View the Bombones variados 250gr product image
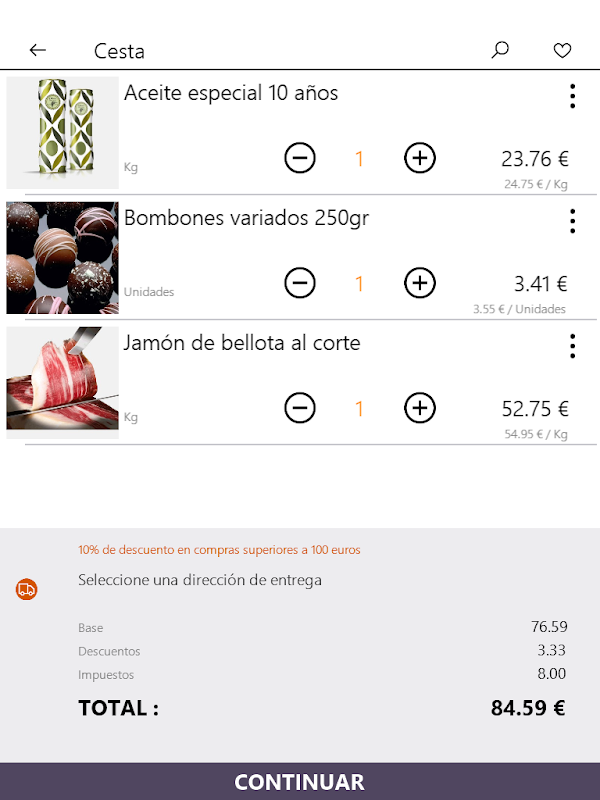 [62, 258]
